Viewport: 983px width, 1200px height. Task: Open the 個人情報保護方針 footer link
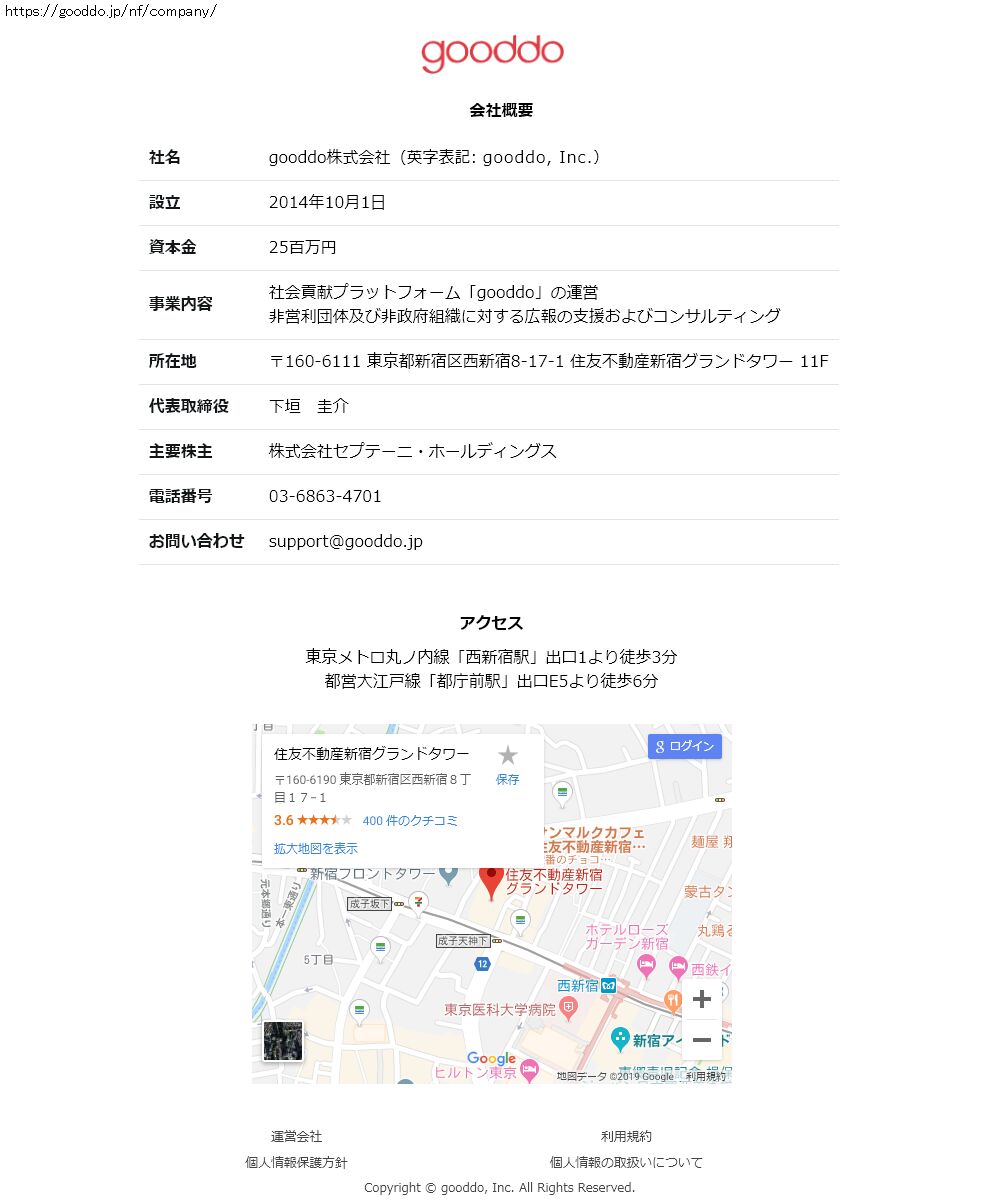coord(296,1163)
